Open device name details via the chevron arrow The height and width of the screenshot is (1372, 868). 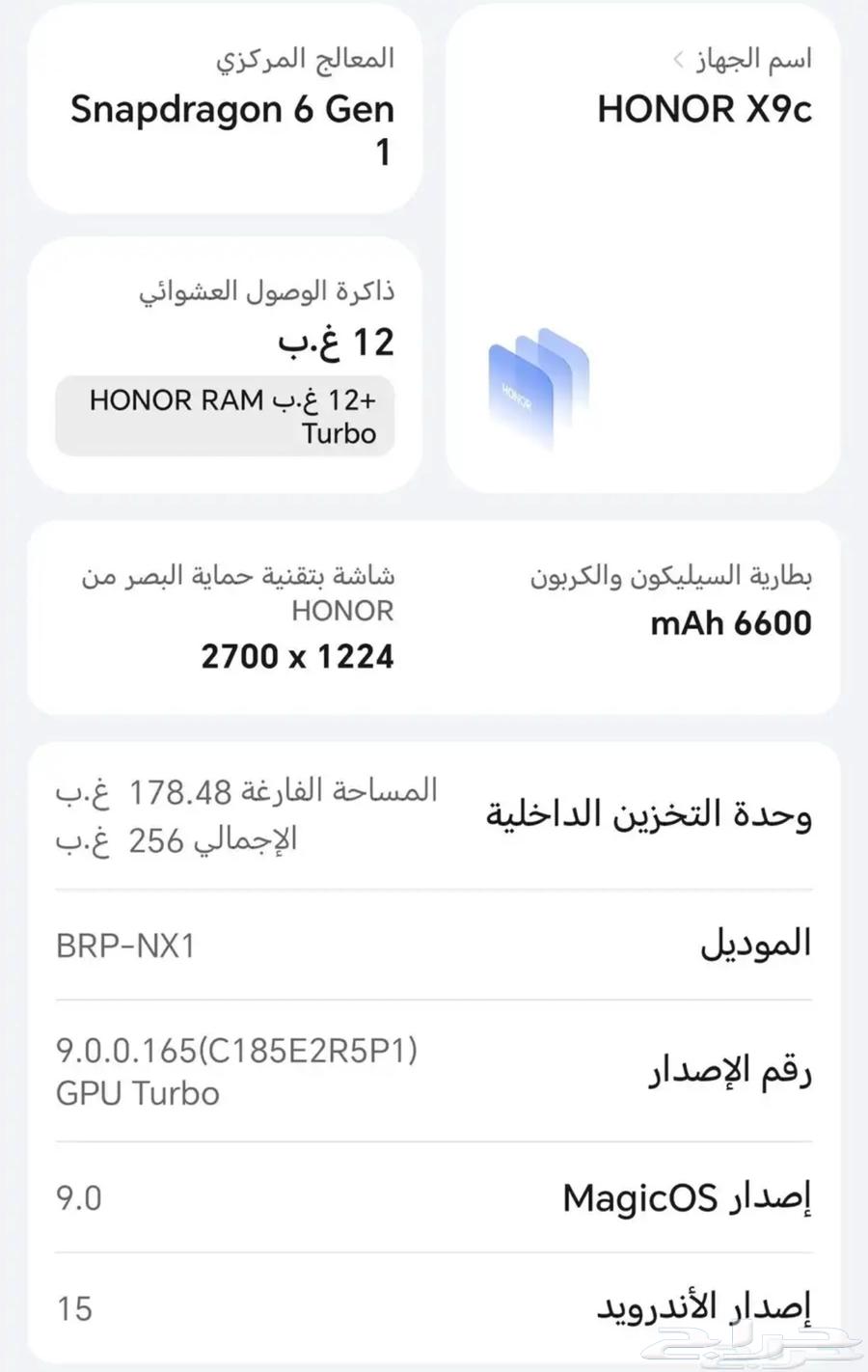(x=681, y=58)
